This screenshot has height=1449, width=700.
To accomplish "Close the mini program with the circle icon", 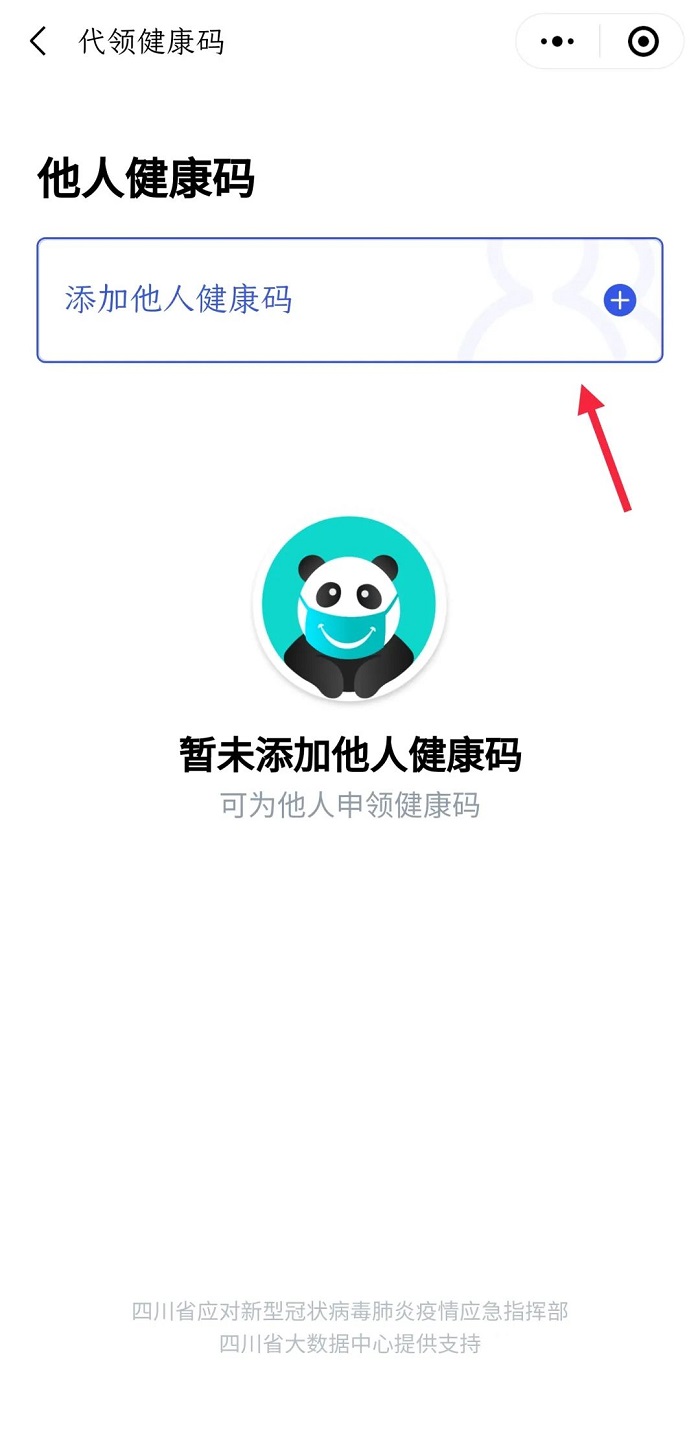I will click(643, 42).
